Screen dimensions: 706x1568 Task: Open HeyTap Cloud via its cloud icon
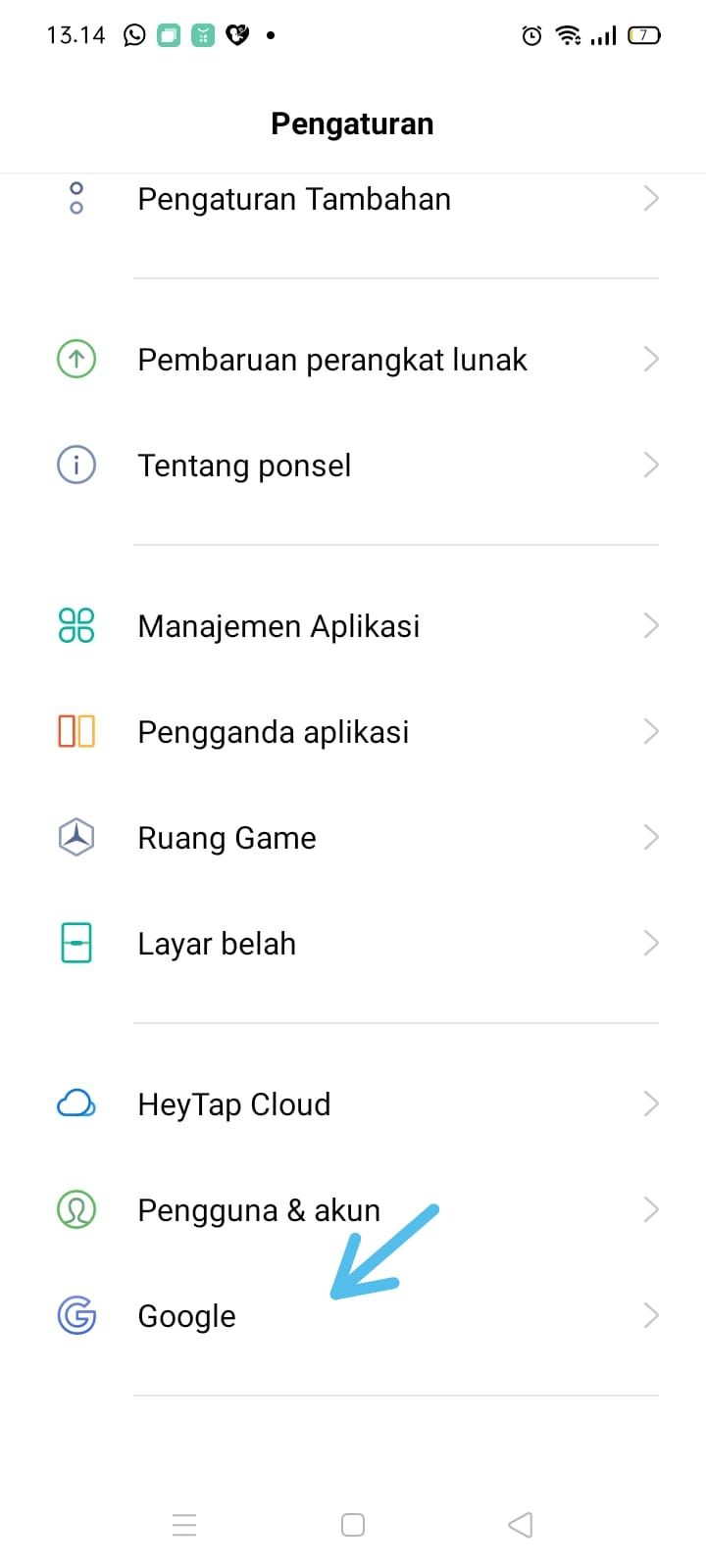coord(76,1103)
